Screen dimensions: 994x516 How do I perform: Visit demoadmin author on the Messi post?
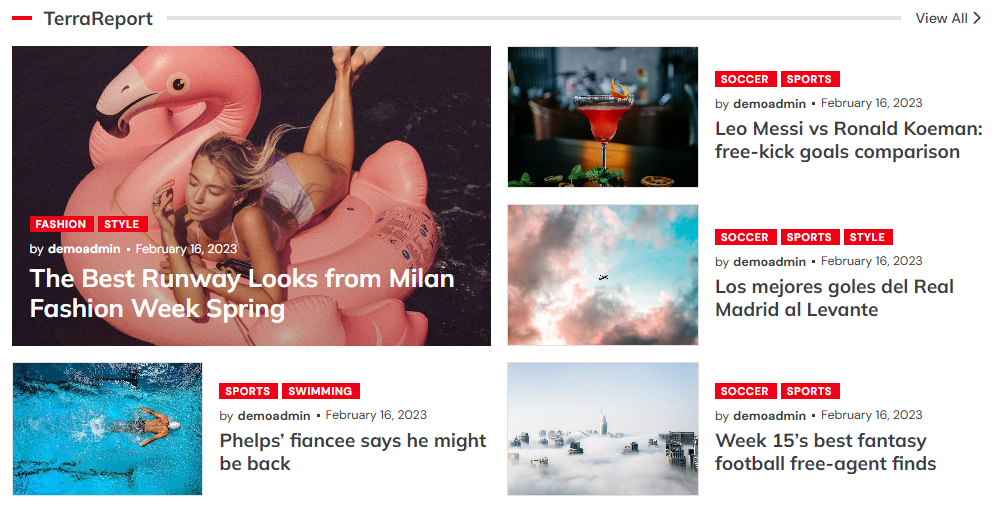(769, 103)
